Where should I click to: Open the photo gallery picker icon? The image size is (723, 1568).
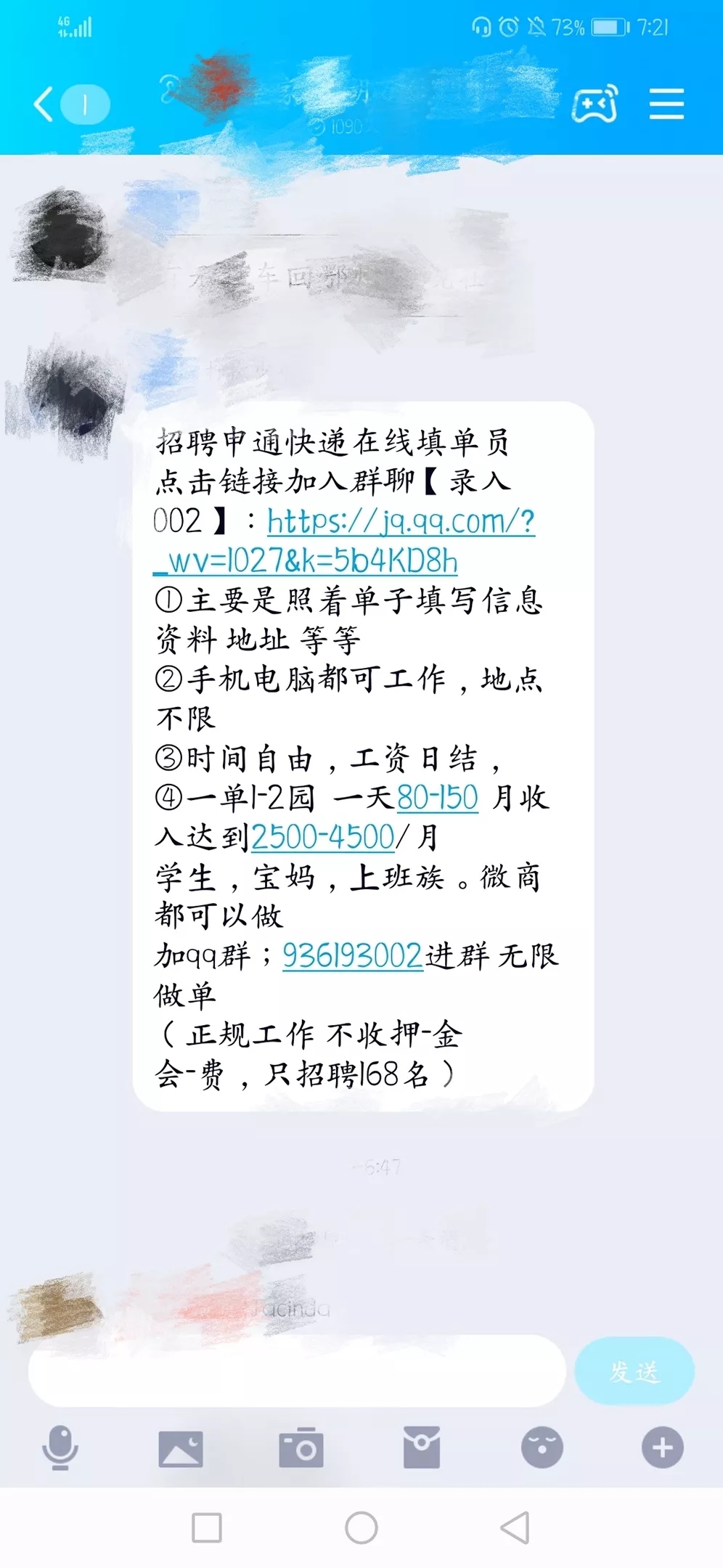tap(181, 1449)
